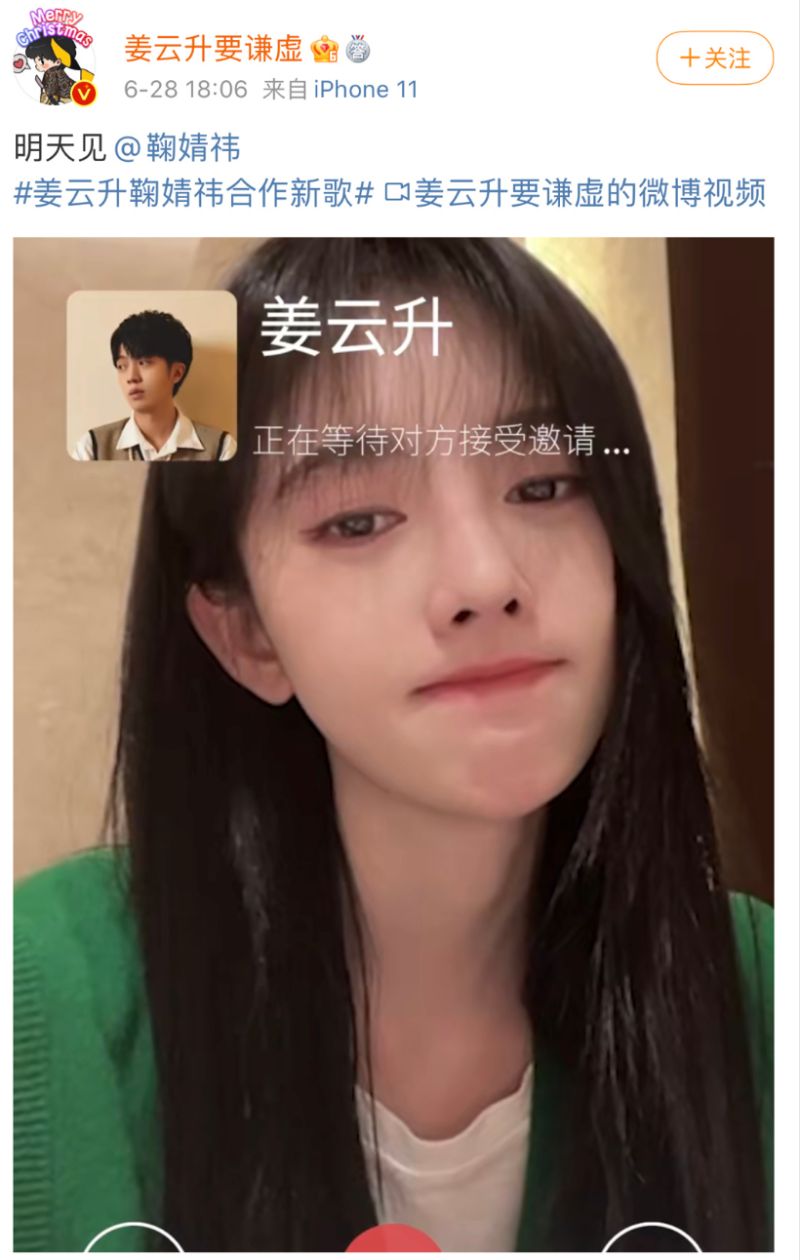Open the poster's profile avatar

tap(54, 58)
